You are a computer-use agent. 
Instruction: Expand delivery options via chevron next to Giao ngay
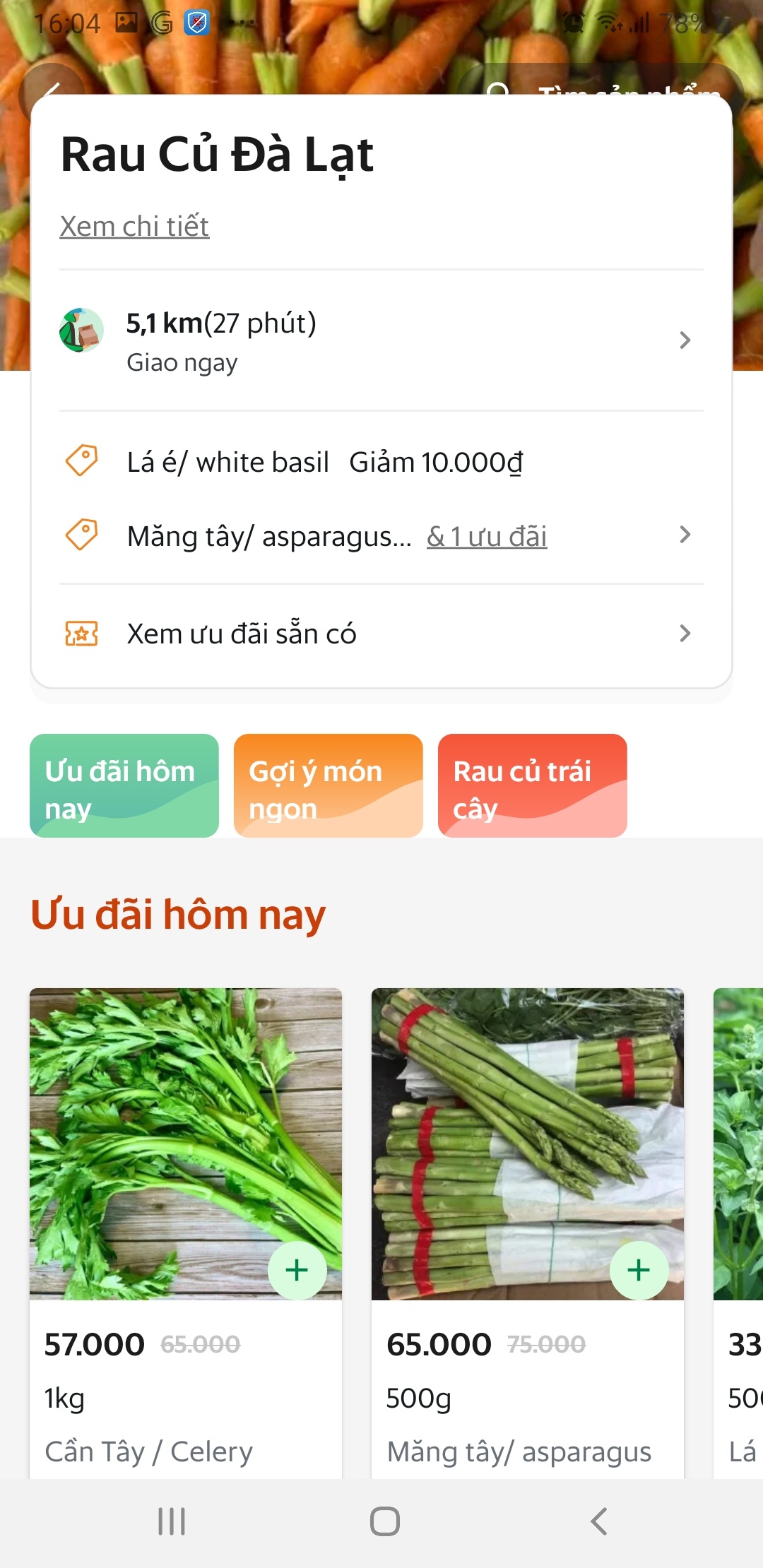[685, 340]
